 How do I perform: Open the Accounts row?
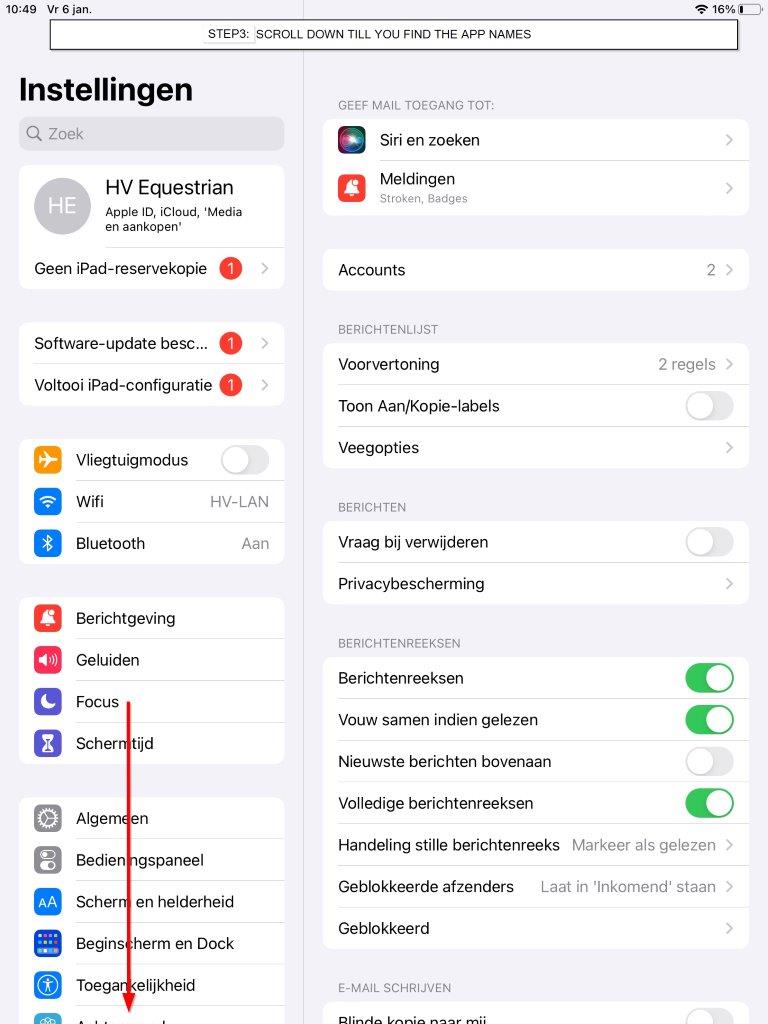coord(535,270)
